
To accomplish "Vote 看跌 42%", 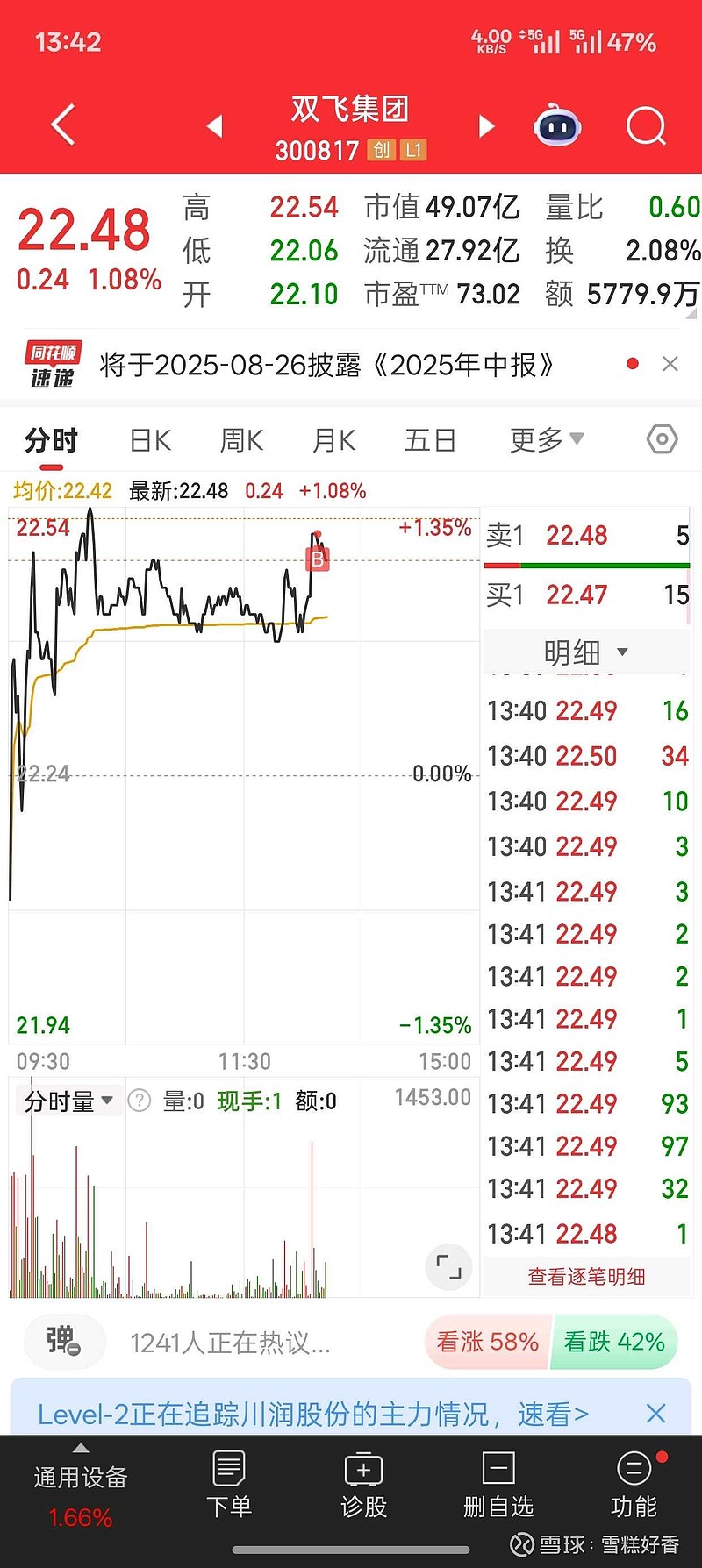I will pyautogui.click(x=614, y=1342).
